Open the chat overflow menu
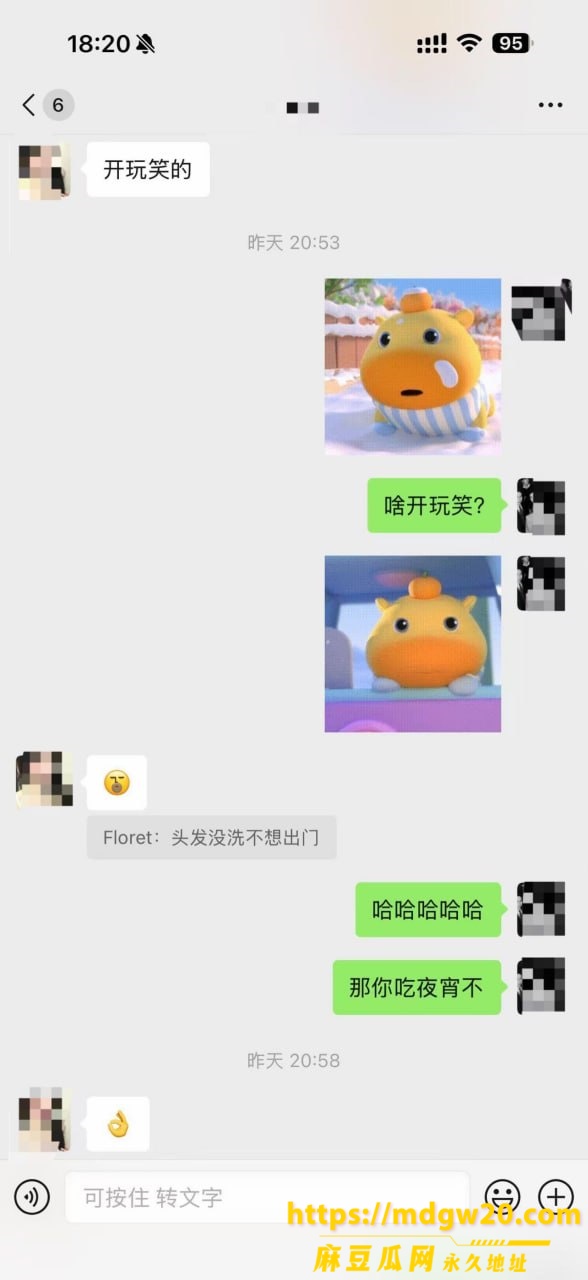The image size is (588, 1280). pos(550,105)
